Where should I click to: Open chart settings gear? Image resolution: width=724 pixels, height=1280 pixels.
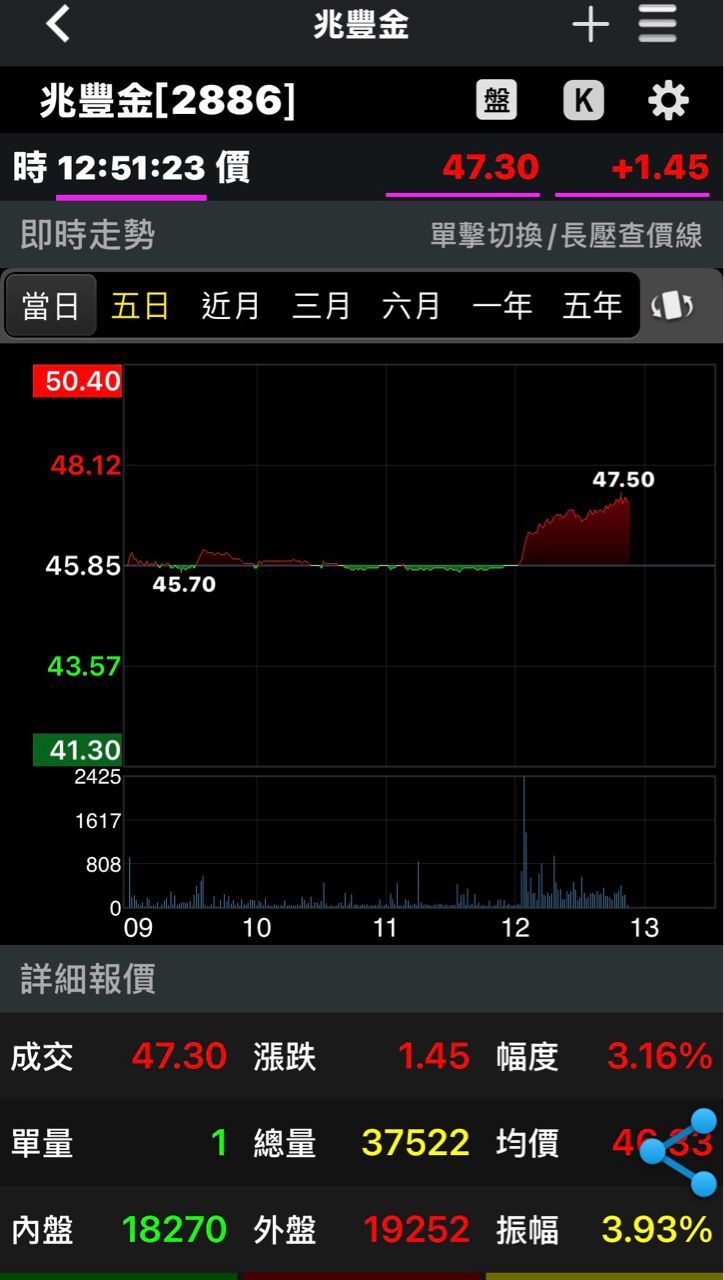click(668, 100)
